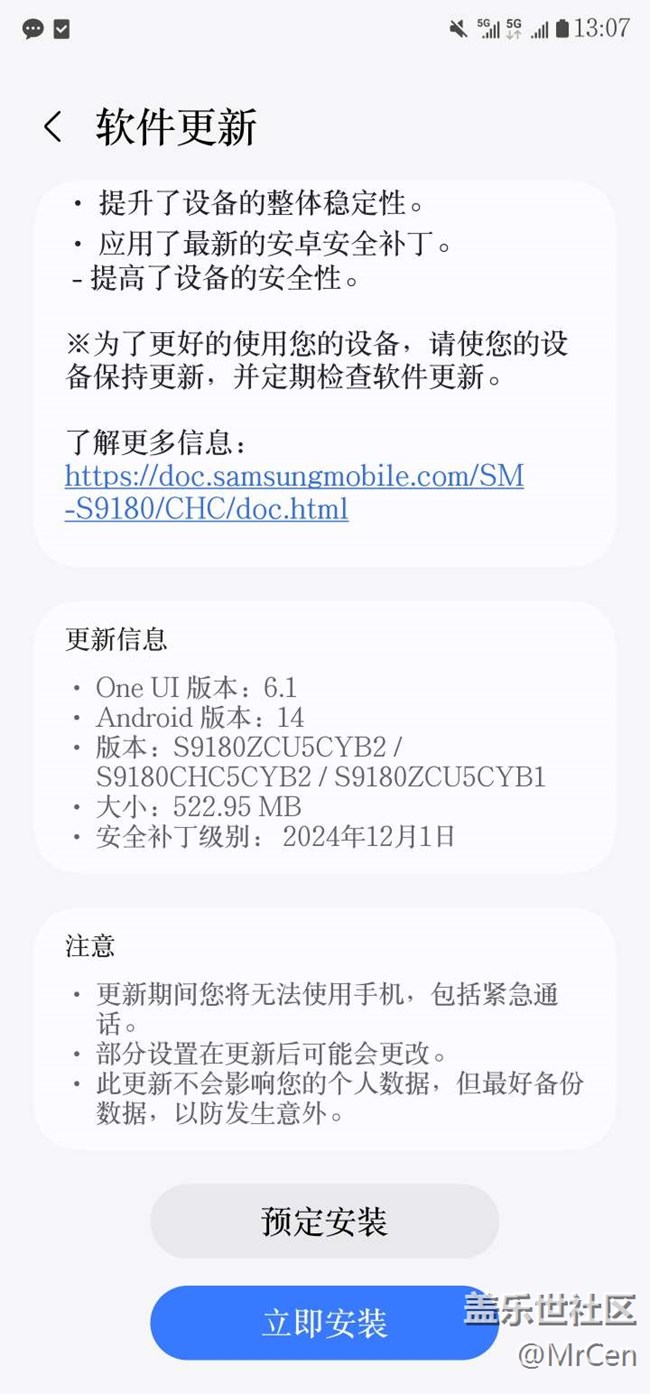Open the doc.samsungmobile.com link
The width and height of the screenshot is (650, 1394).
294,492
